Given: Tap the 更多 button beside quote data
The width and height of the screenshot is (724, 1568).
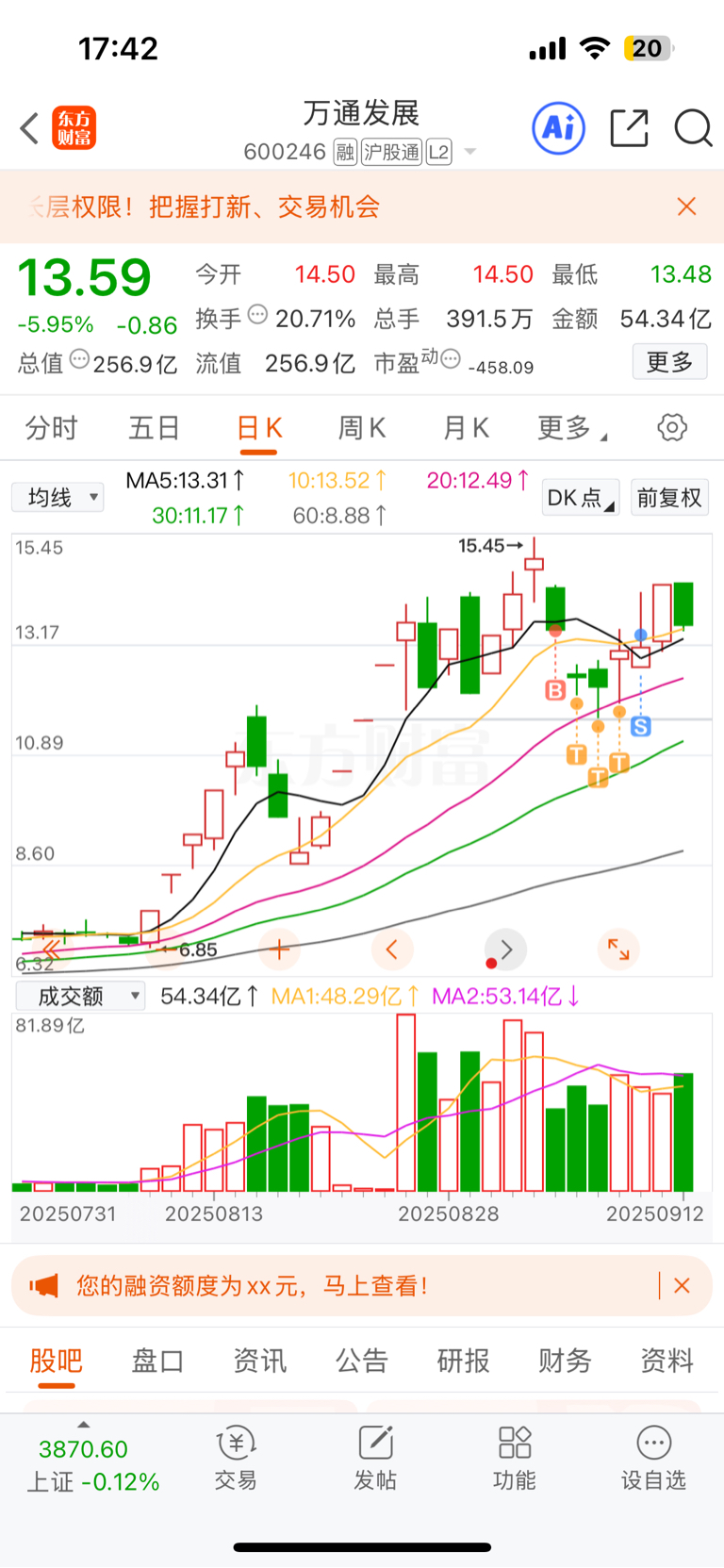Looking at the screenshot, I should [669, 361].
